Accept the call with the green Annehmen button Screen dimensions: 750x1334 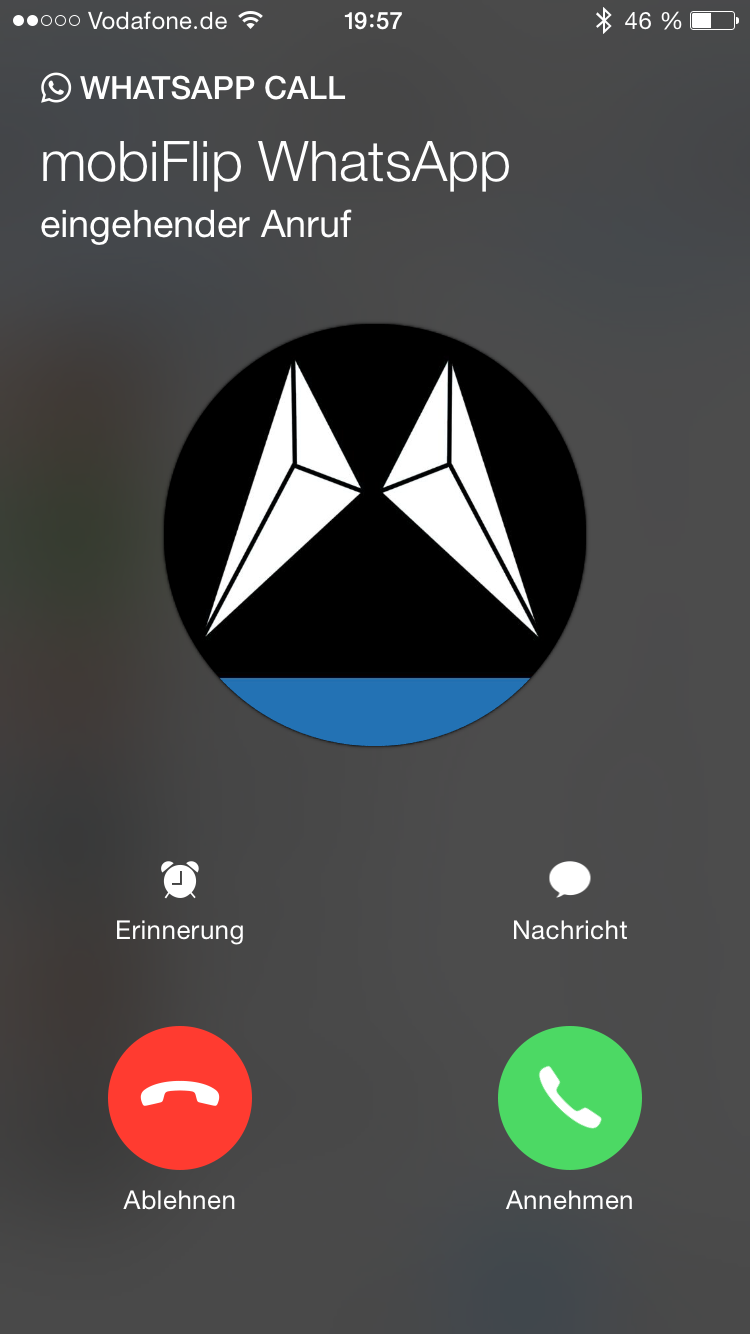point(570,1098)
